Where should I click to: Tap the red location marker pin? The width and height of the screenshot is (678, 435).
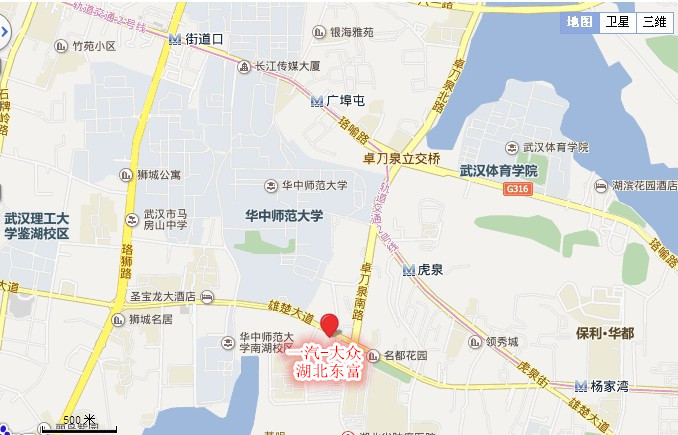(330, 325)
